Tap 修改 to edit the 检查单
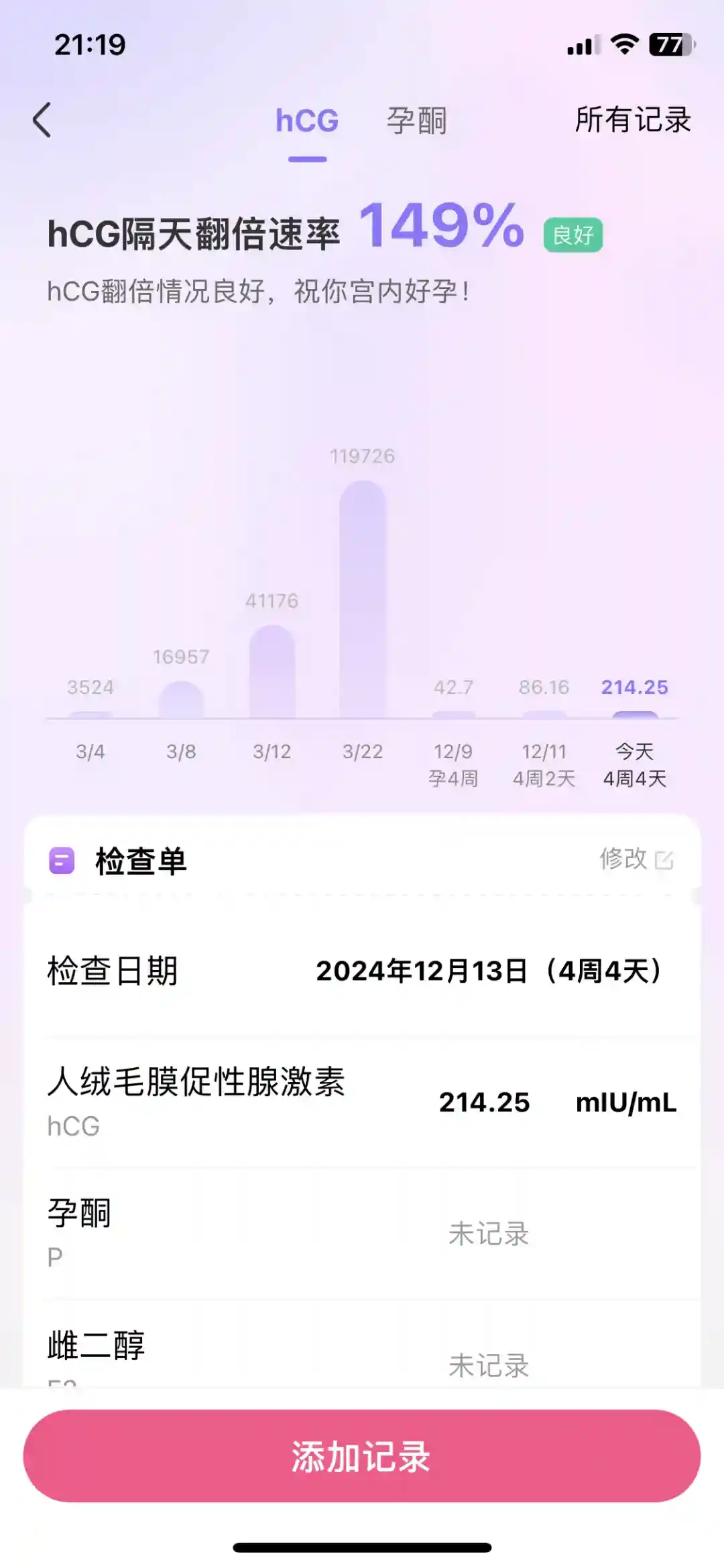This screenshot has height=1568, width=724. (636, 859)
